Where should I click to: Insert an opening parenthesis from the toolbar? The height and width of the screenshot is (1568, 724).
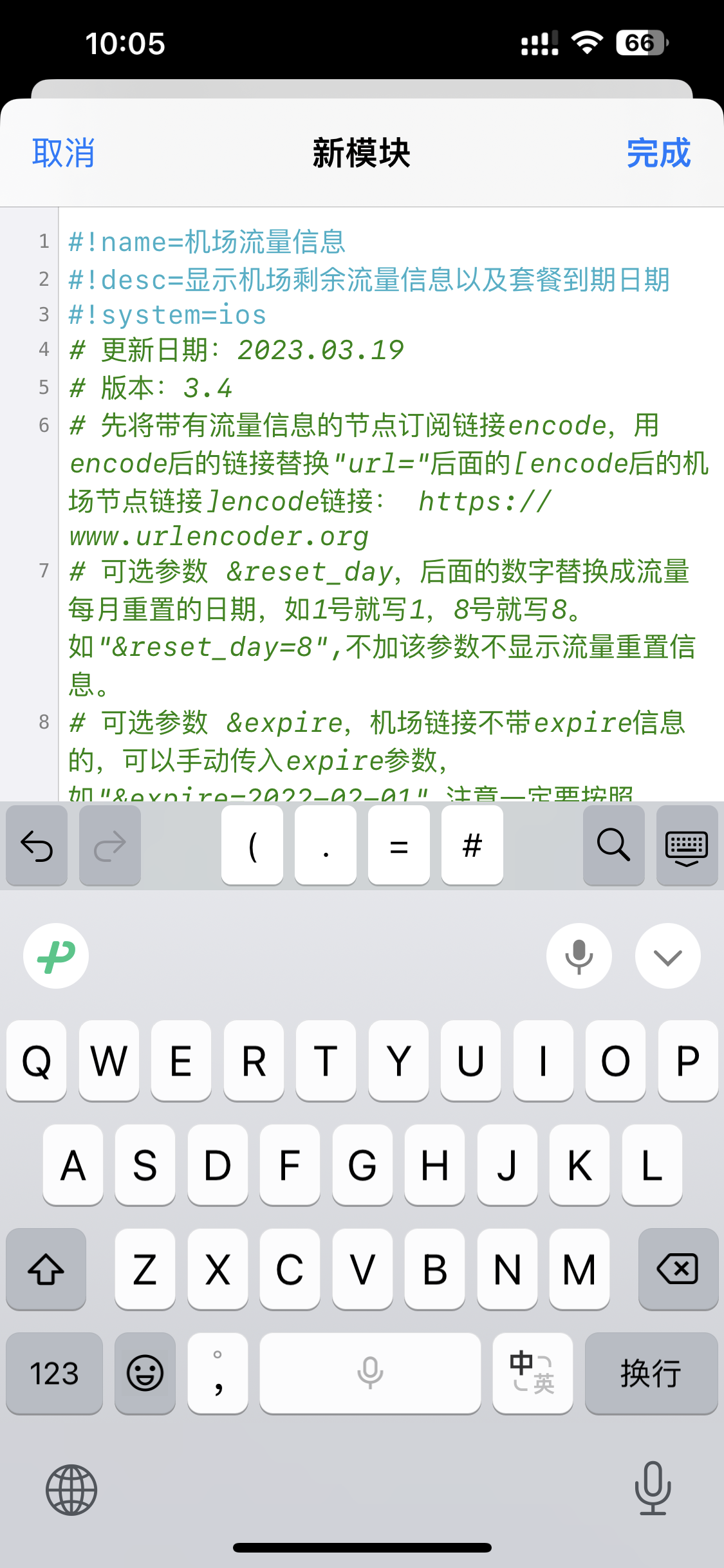252,845
